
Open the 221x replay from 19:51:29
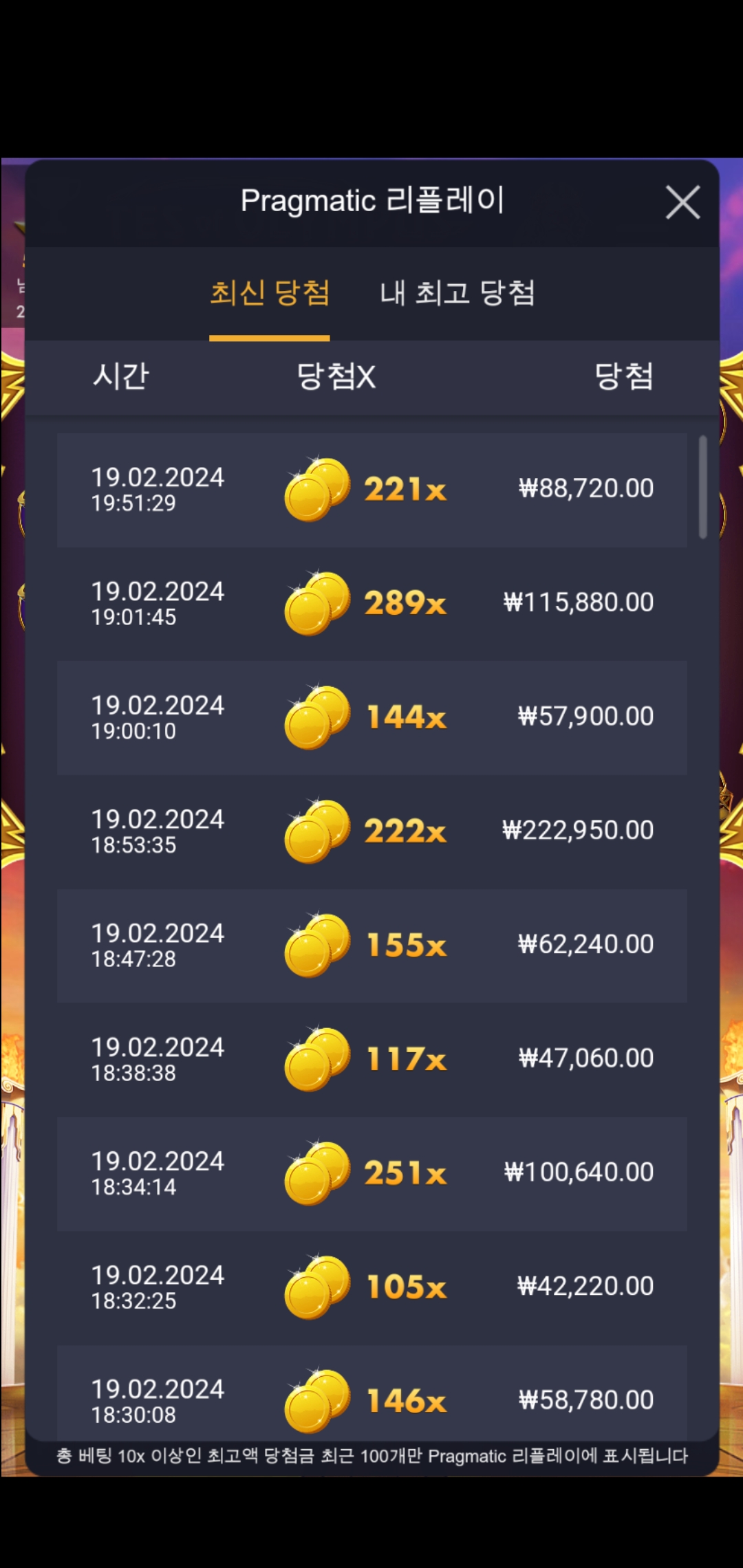pyautogui.click(x=371, y=490)
